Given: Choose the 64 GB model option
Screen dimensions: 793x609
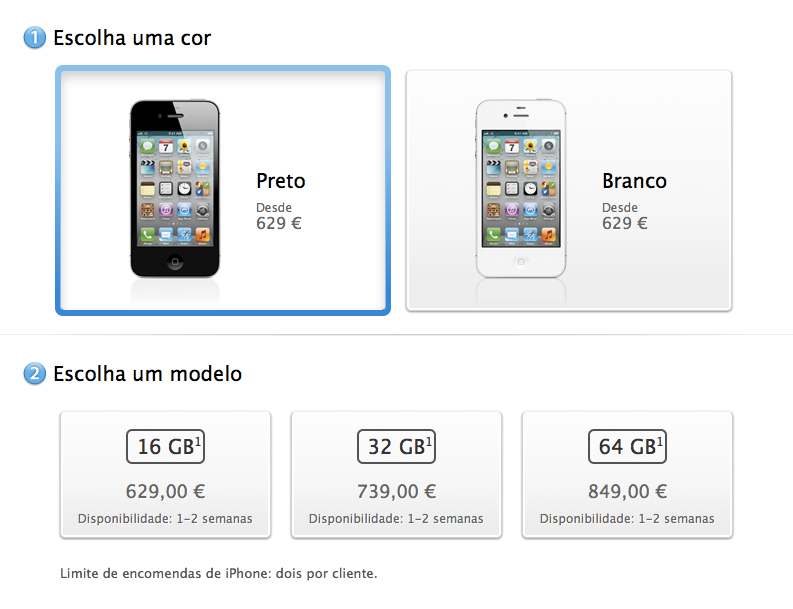Looking at the screenshot, I should tap(627, 475).
